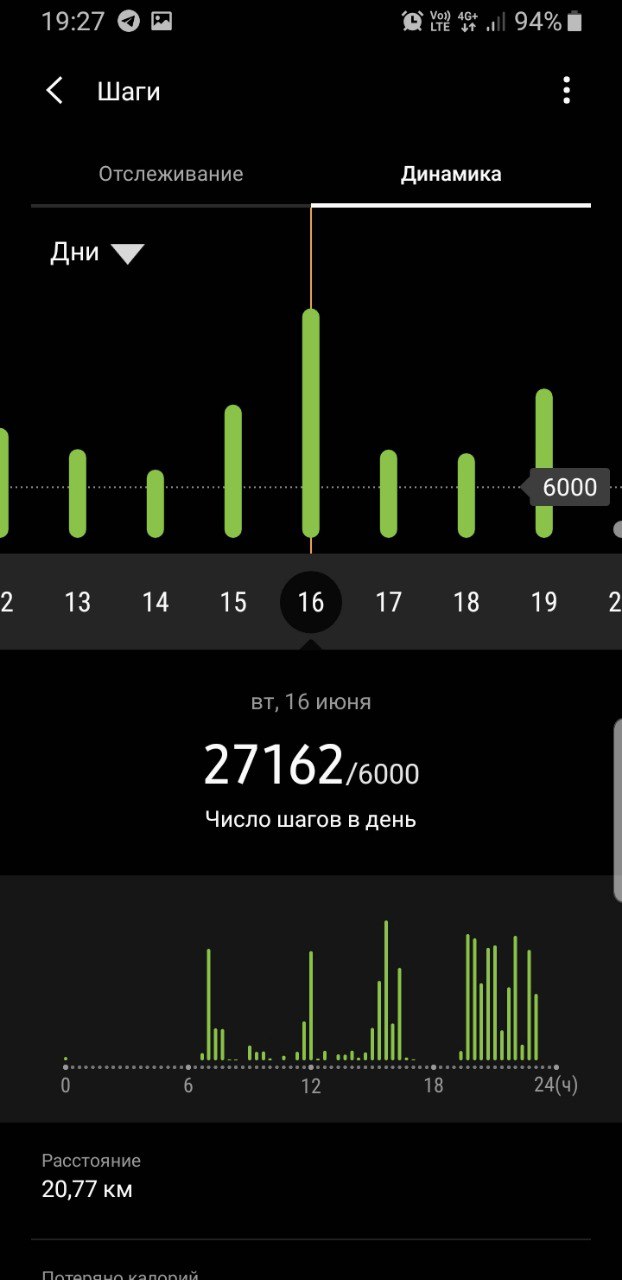Select the Динамика tab
622x1280 pixels.
pyautogui.click(x=451, y=174)
